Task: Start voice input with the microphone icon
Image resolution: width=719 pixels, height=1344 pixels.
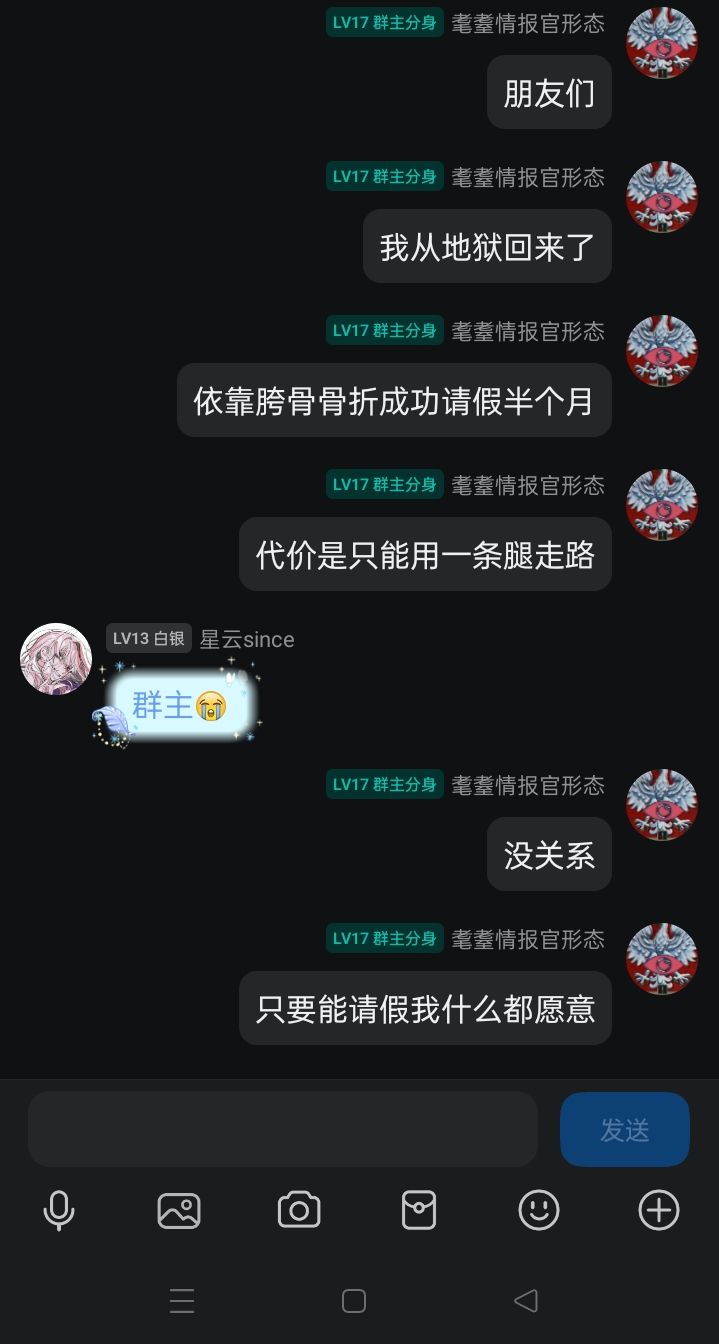Action: [x=59, y=1211]
